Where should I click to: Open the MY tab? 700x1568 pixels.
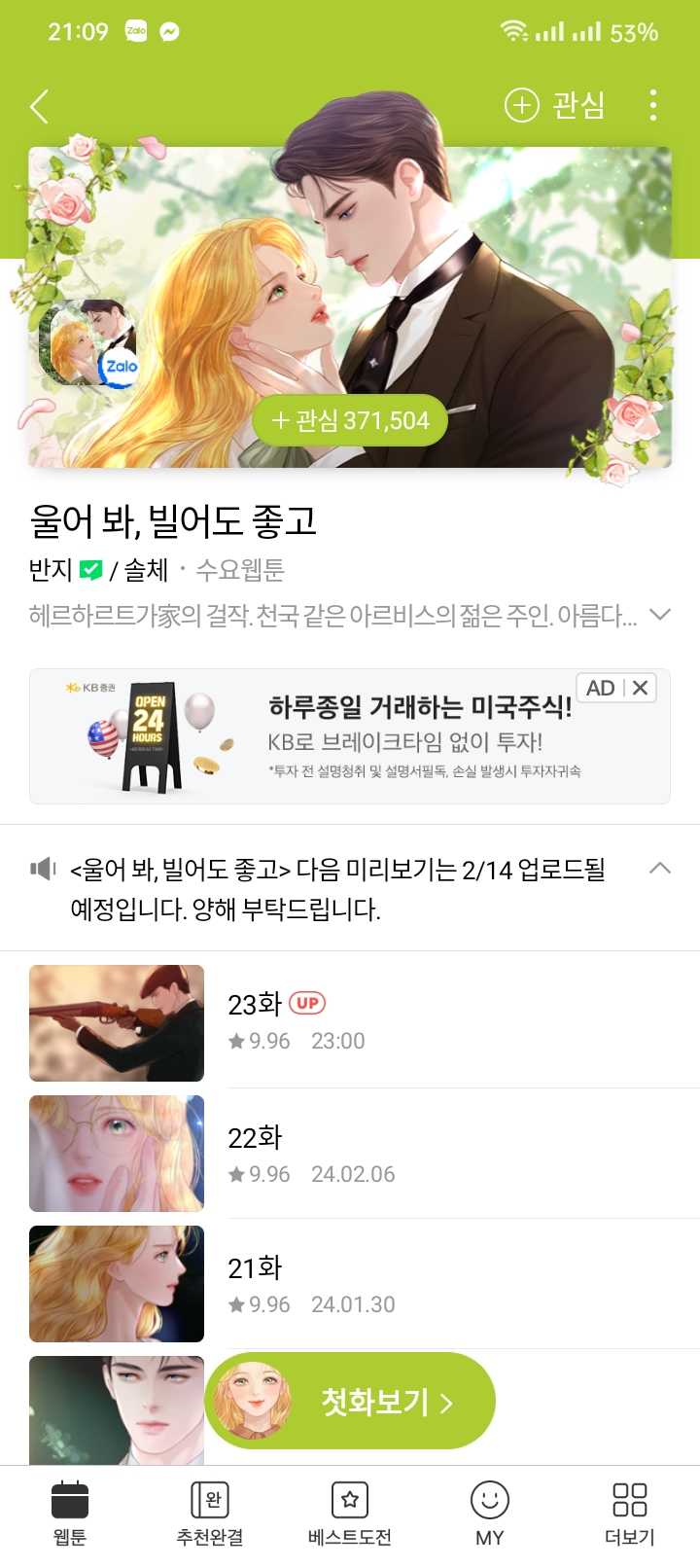pyautogui.click(x=490, y=1514)
